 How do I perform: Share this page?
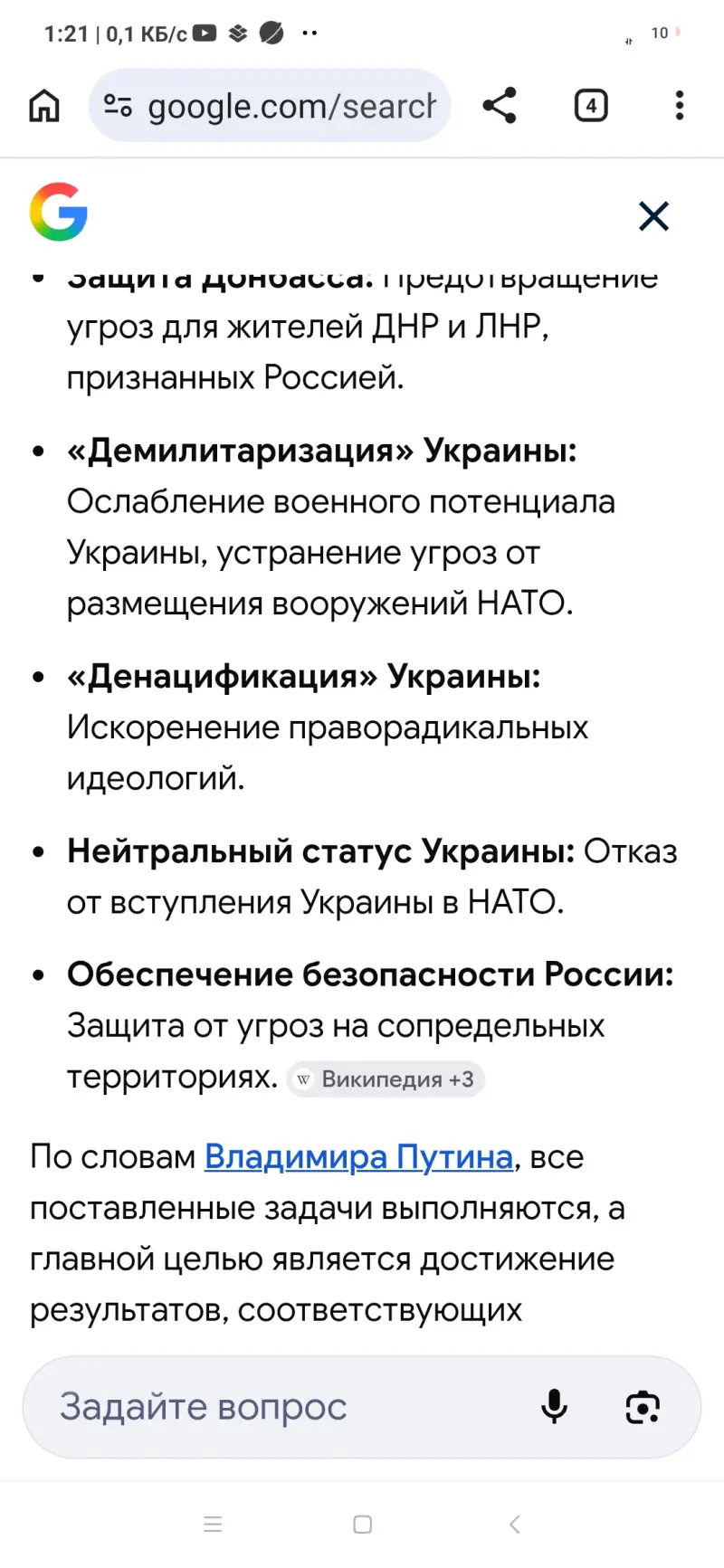click(500, 106)
